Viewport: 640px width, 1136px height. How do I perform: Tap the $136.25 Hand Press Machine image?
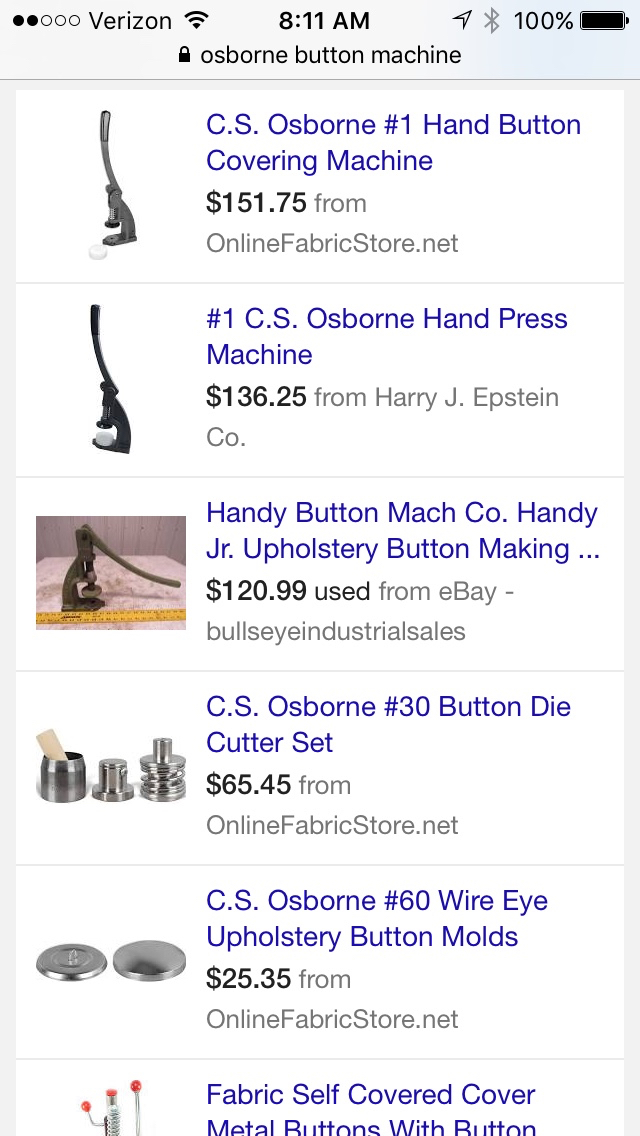111,380
